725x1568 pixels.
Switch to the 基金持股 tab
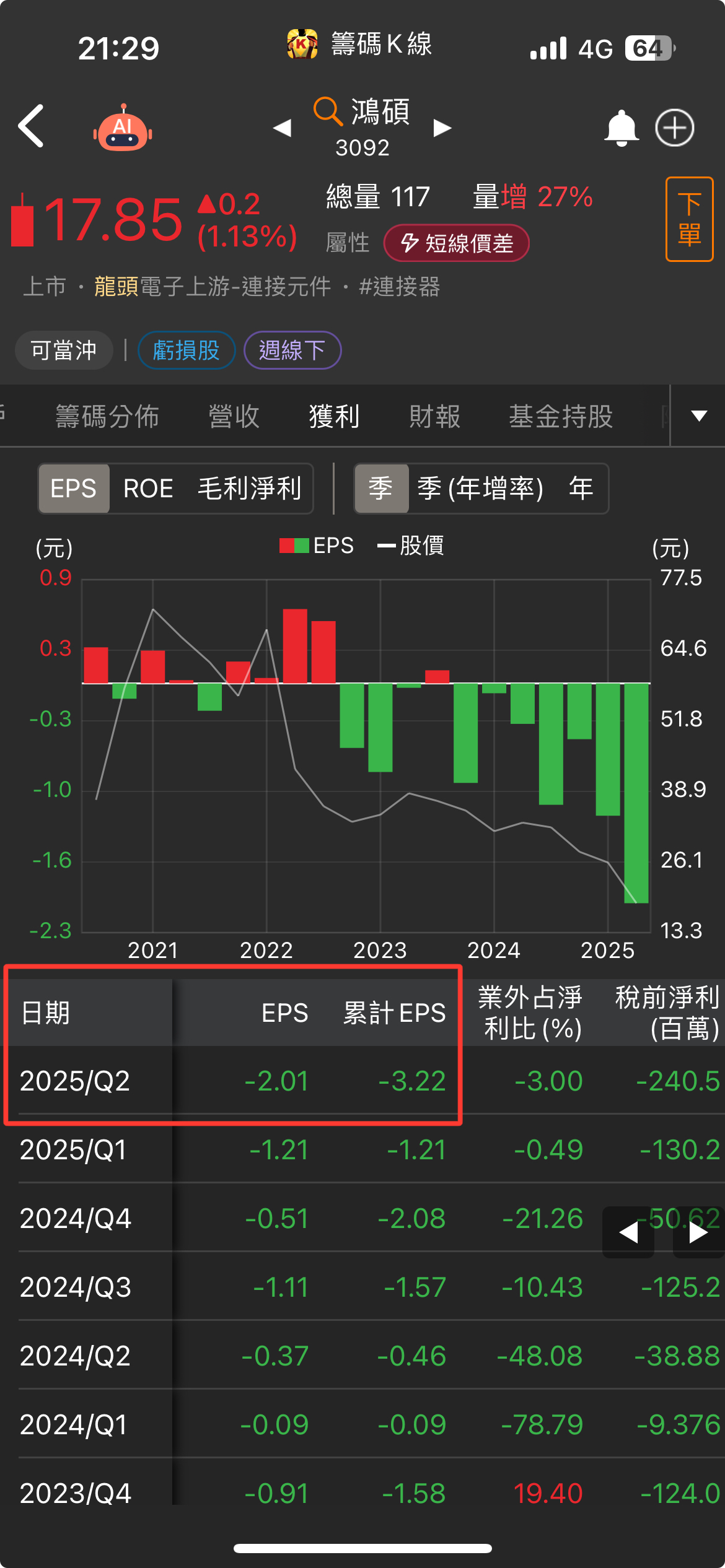tap(561, 416)
